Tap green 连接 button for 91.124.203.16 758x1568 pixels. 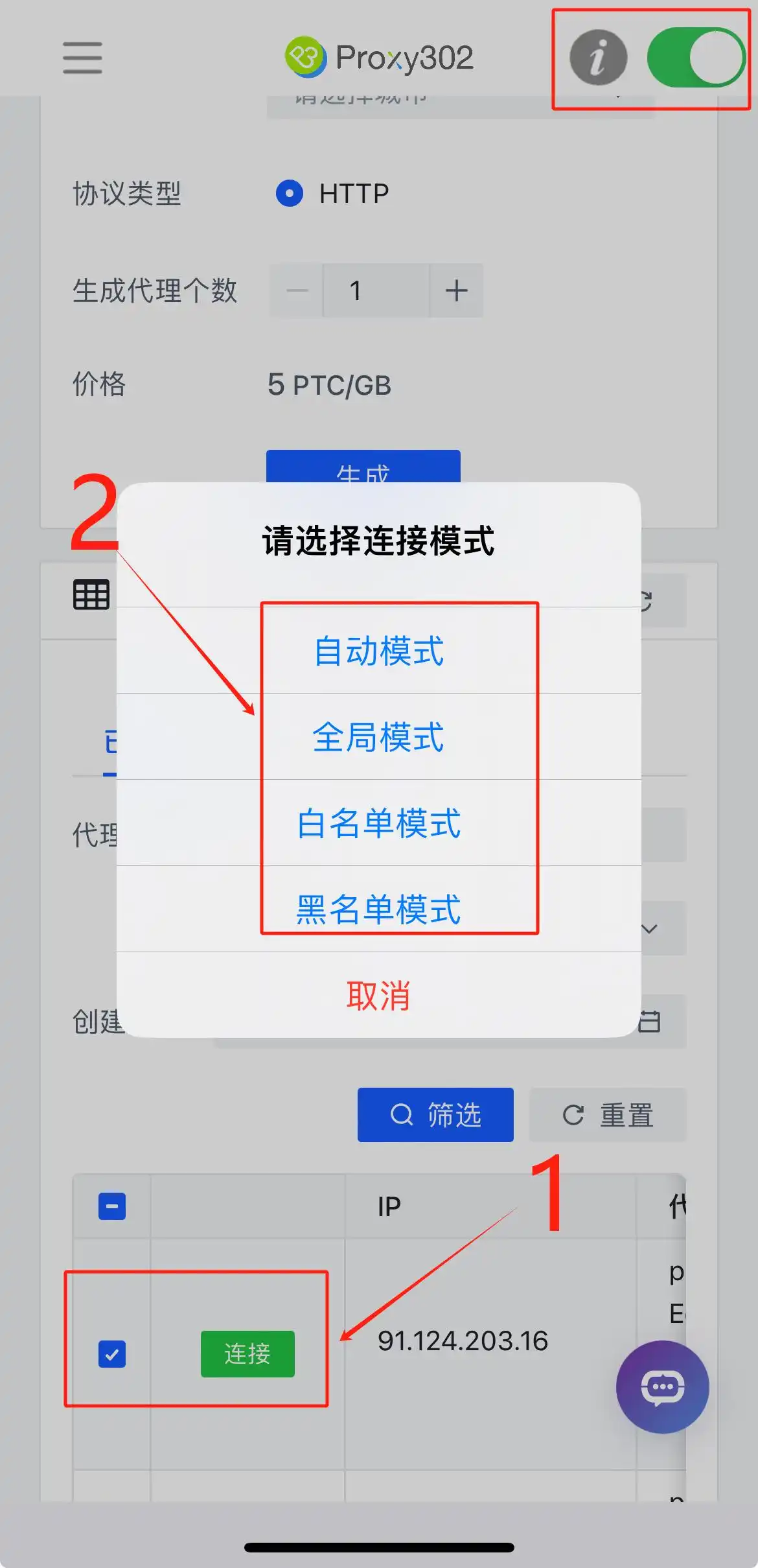pyautogui.click(x=247, y=1353)
